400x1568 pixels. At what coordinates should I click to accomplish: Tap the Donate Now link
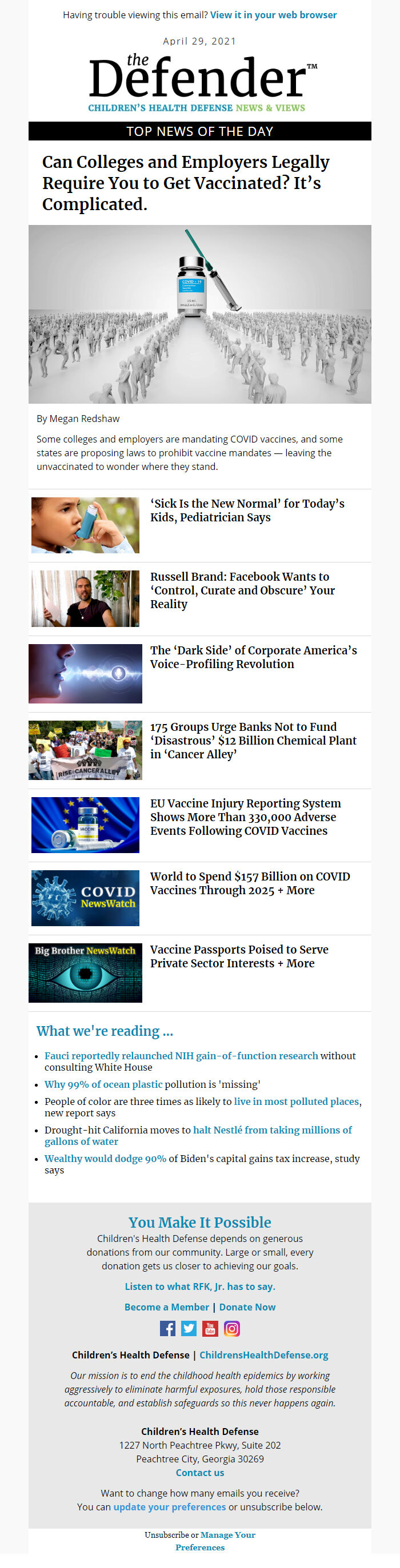pos(247,1307)
